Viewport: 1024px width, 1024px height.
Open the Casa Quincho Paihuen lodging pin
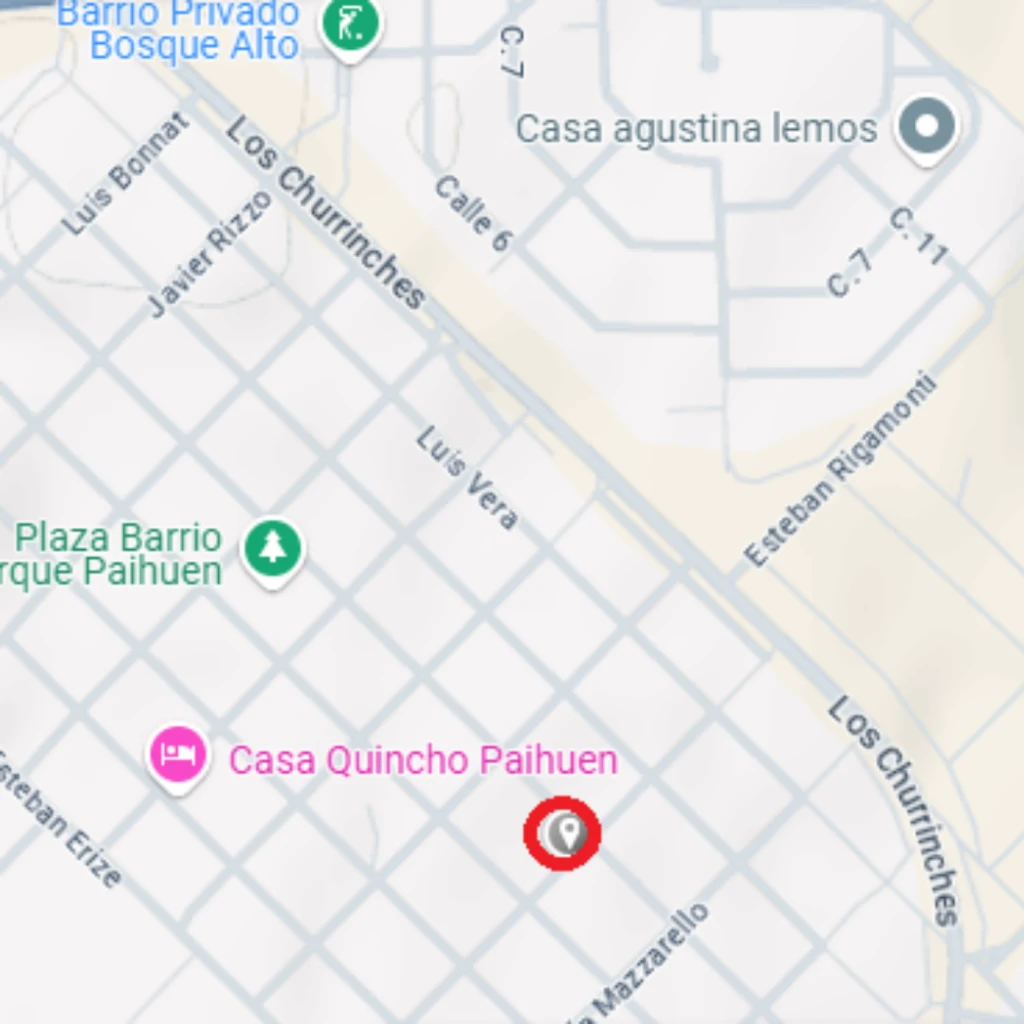pos(178,759)
